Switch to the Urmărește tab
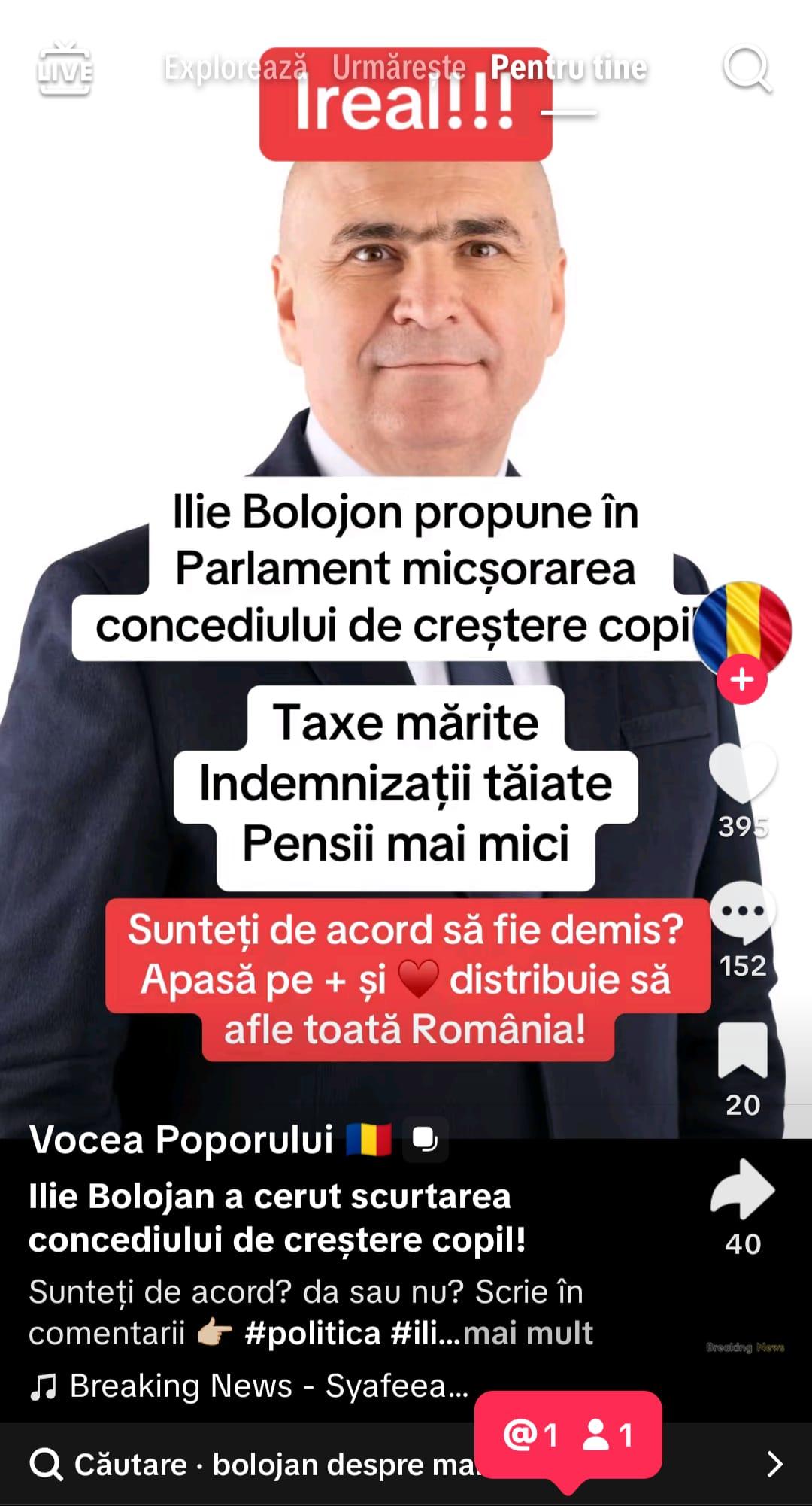 tap(398, 68)
